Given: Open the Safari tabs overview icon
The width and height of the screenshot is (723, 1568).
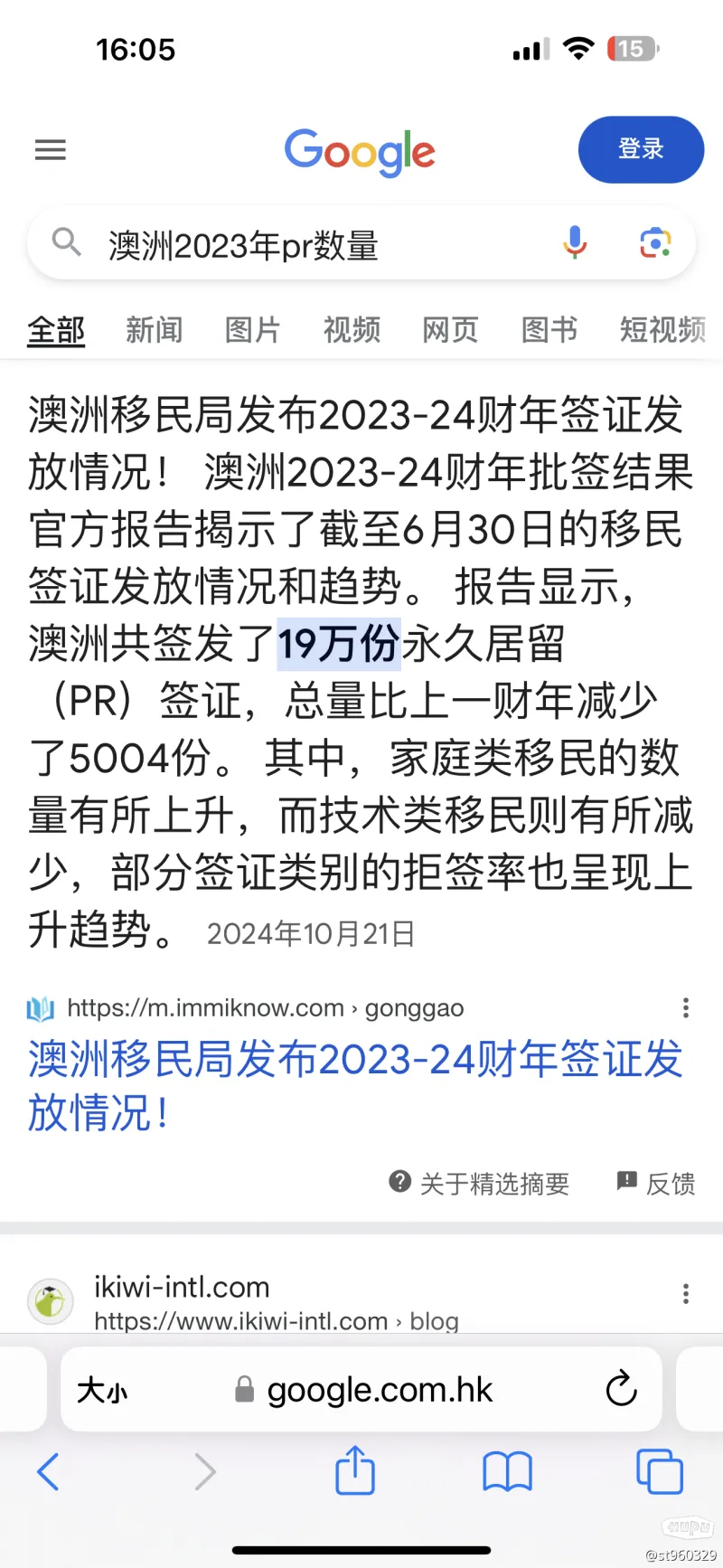Looking at the screenshot, I should (659, 1471).
